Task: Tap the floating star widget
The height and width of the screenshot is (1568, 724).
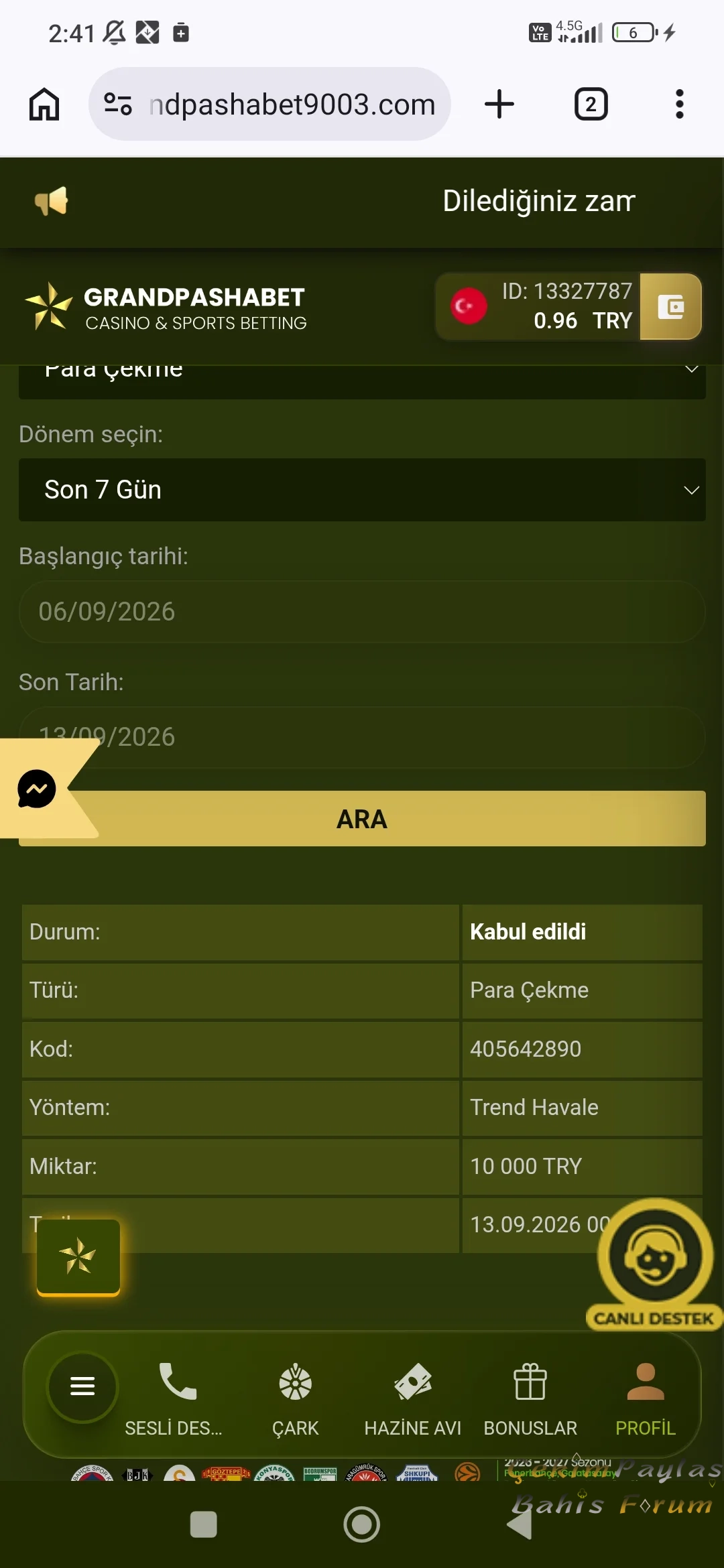Action: coord(78,1256)
